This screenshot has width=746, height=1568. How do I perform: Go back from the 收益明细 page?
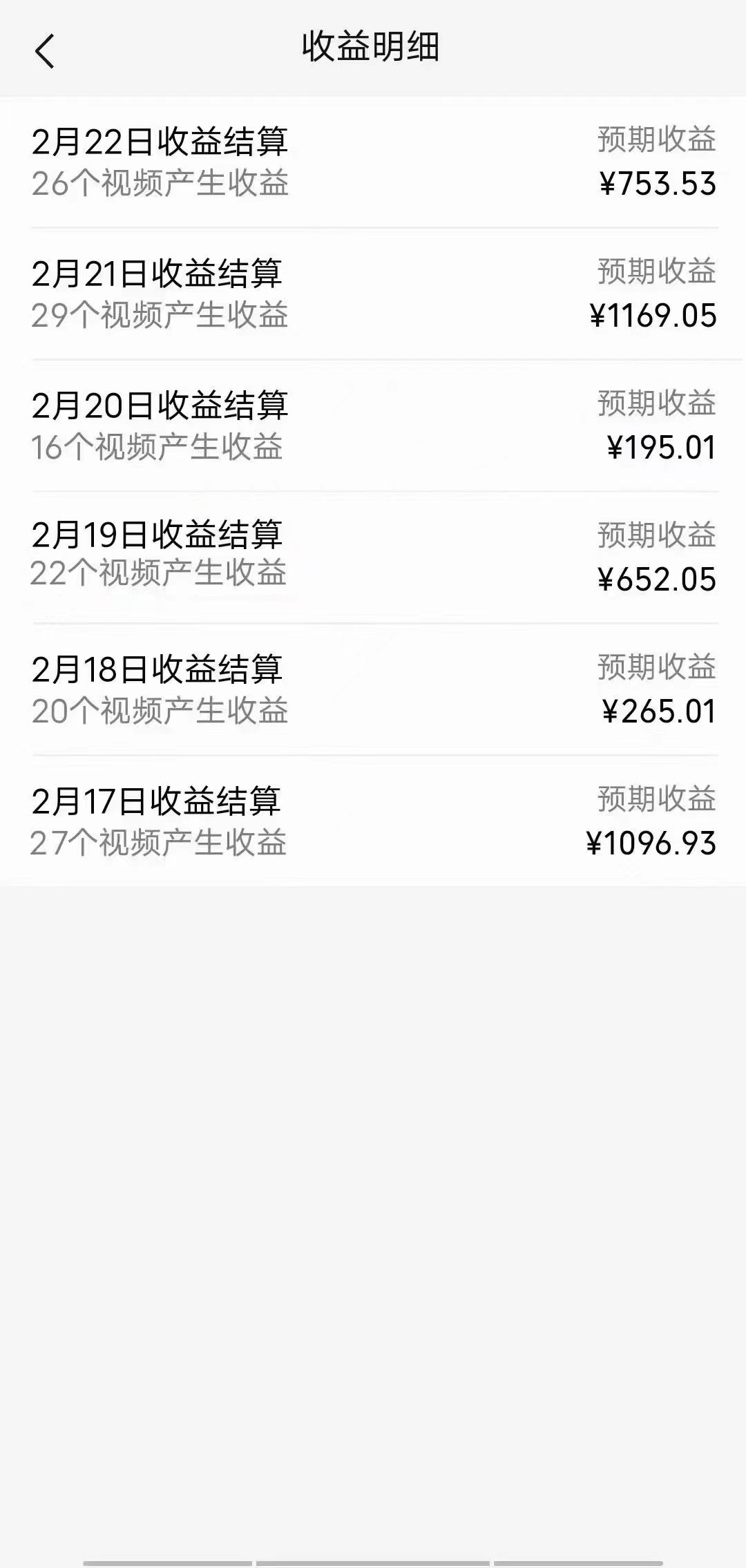click(x=44, y=51)
